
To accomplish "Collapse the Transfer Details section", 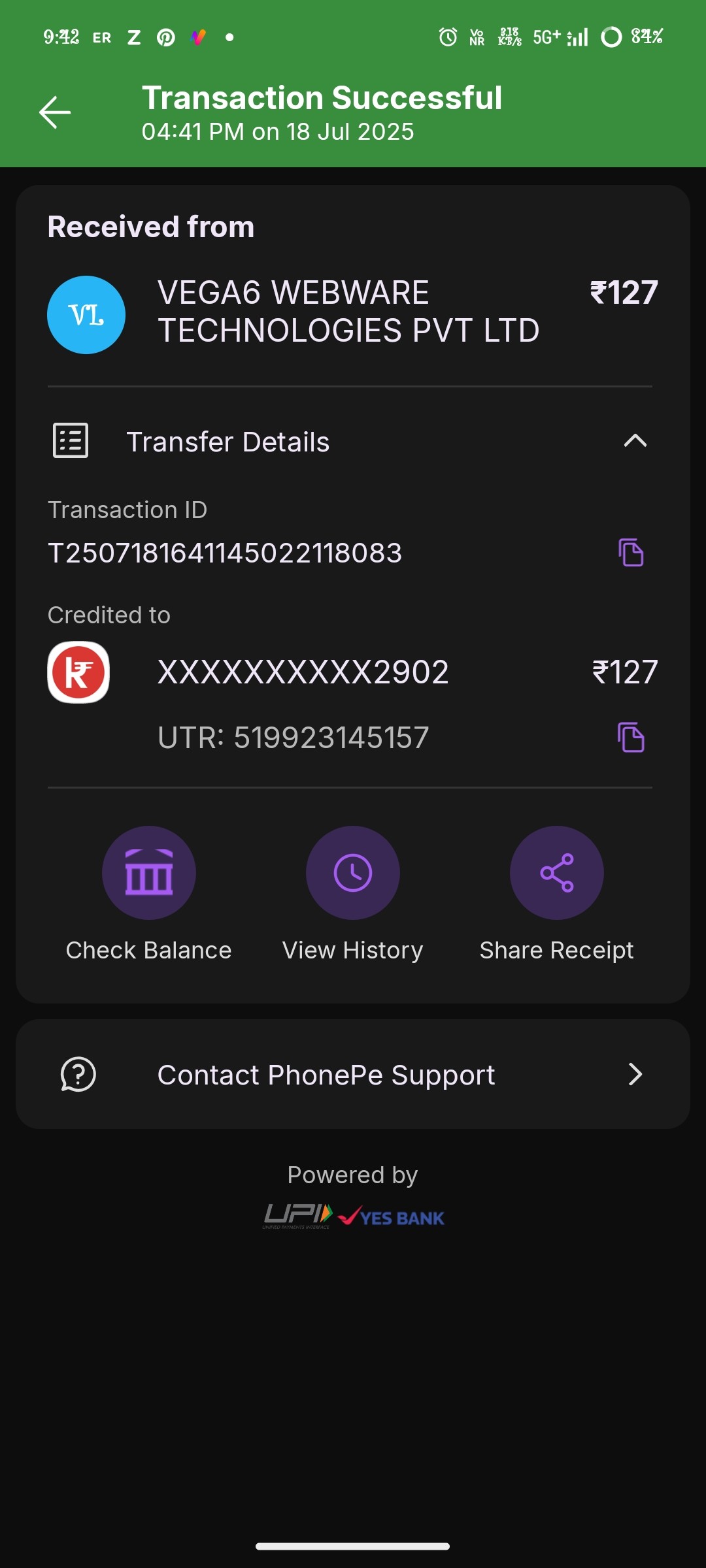I will click(x=635, y=441).
